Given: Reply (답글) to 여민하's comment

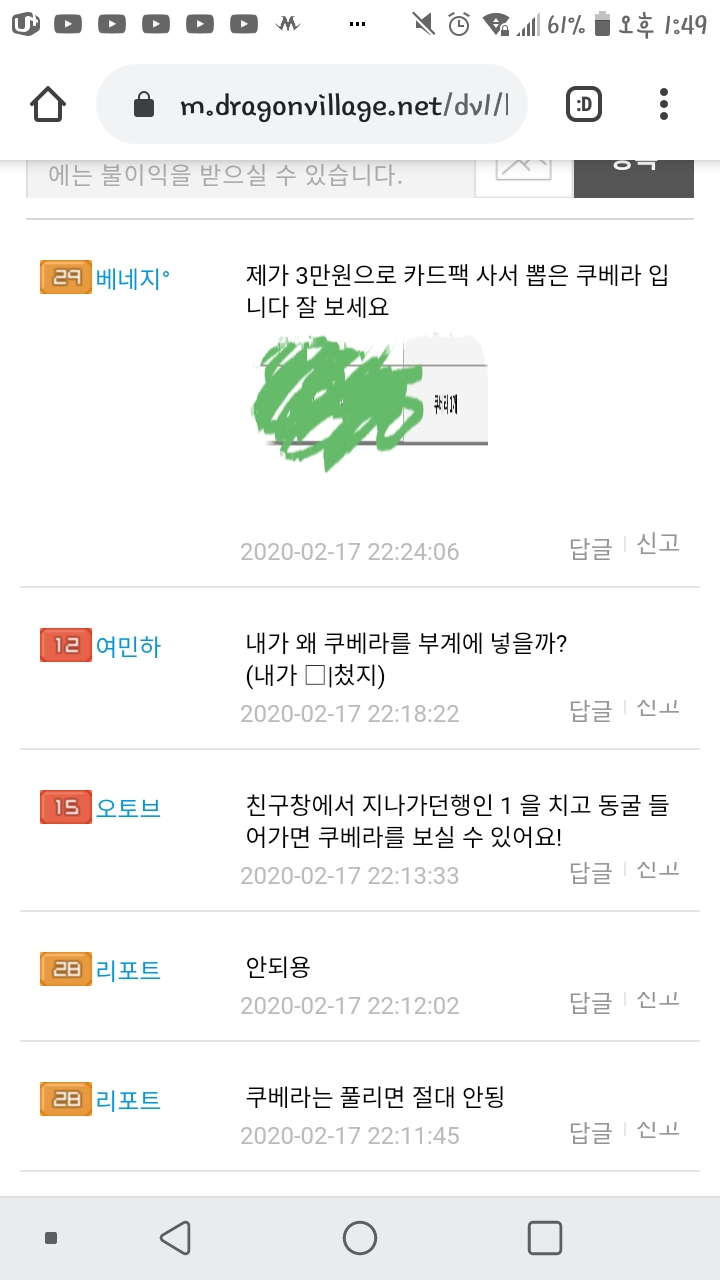Looking at the screenshot, I should coord(590,711).
